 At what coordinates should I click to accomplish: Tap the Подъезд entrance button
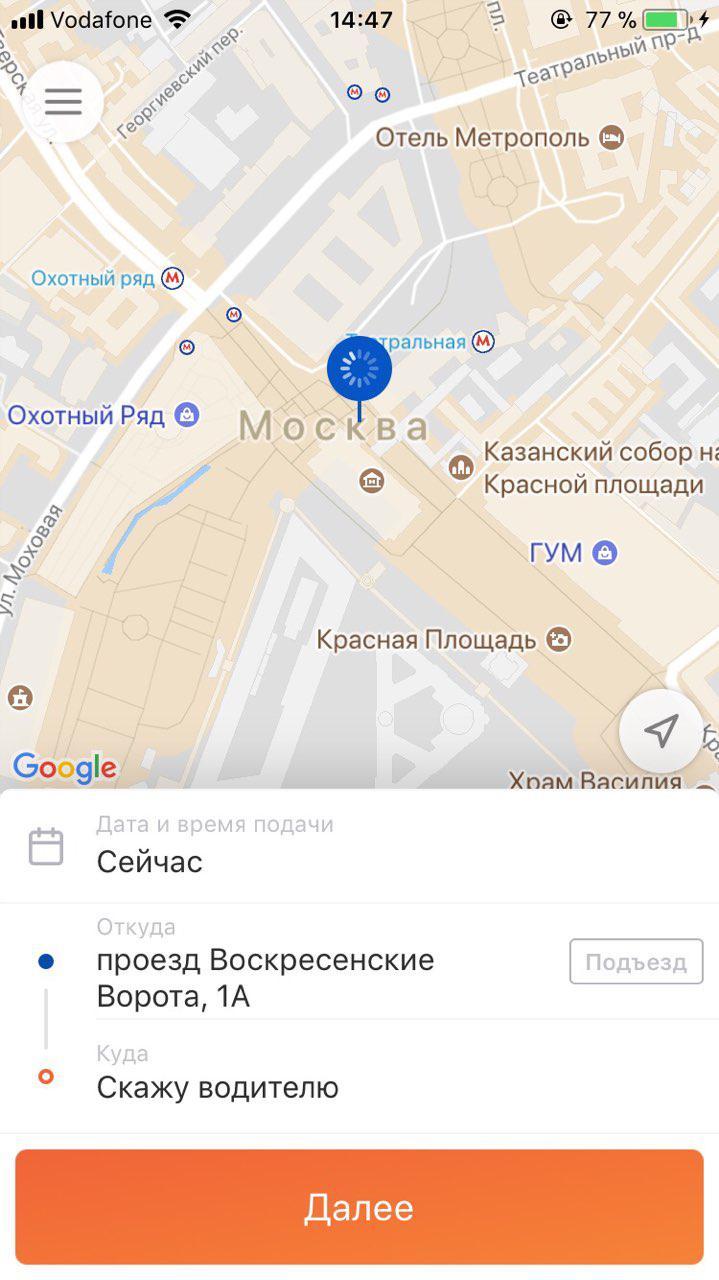pos(636,962)
